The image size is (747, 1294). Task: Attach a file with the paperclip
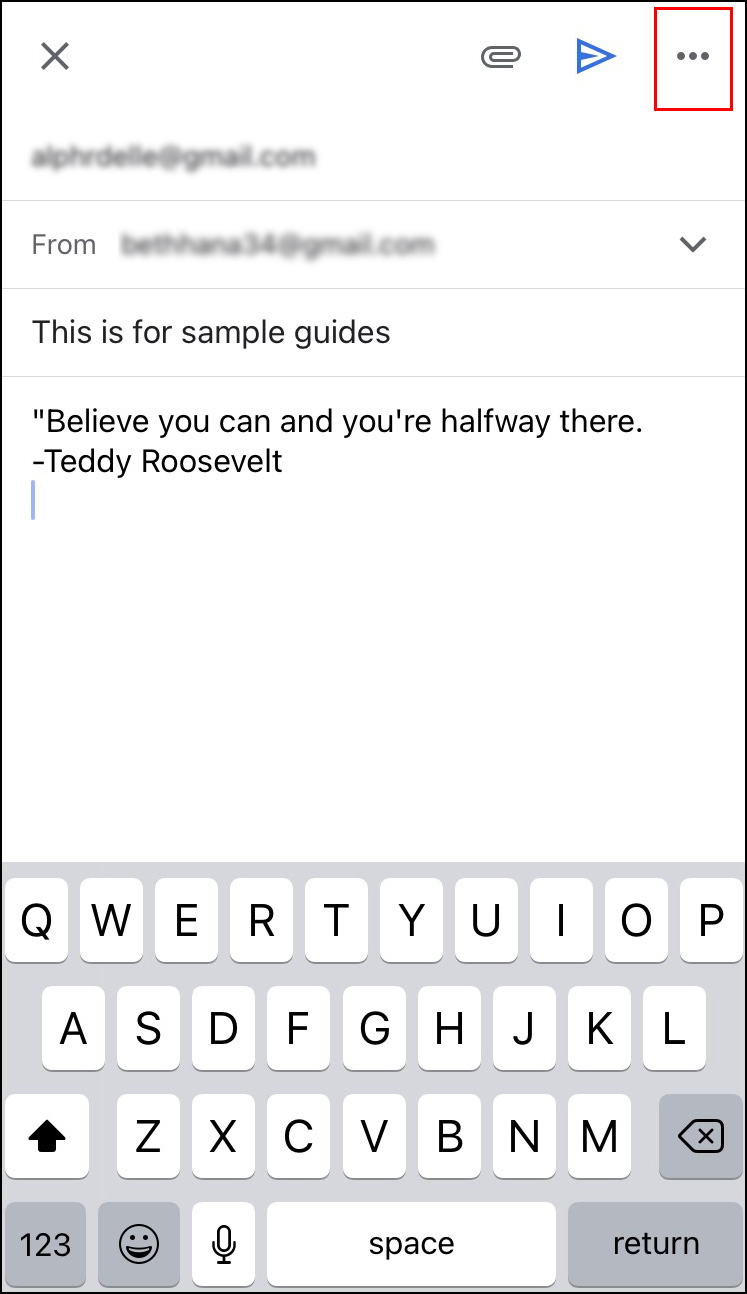[x=500, y=57]
